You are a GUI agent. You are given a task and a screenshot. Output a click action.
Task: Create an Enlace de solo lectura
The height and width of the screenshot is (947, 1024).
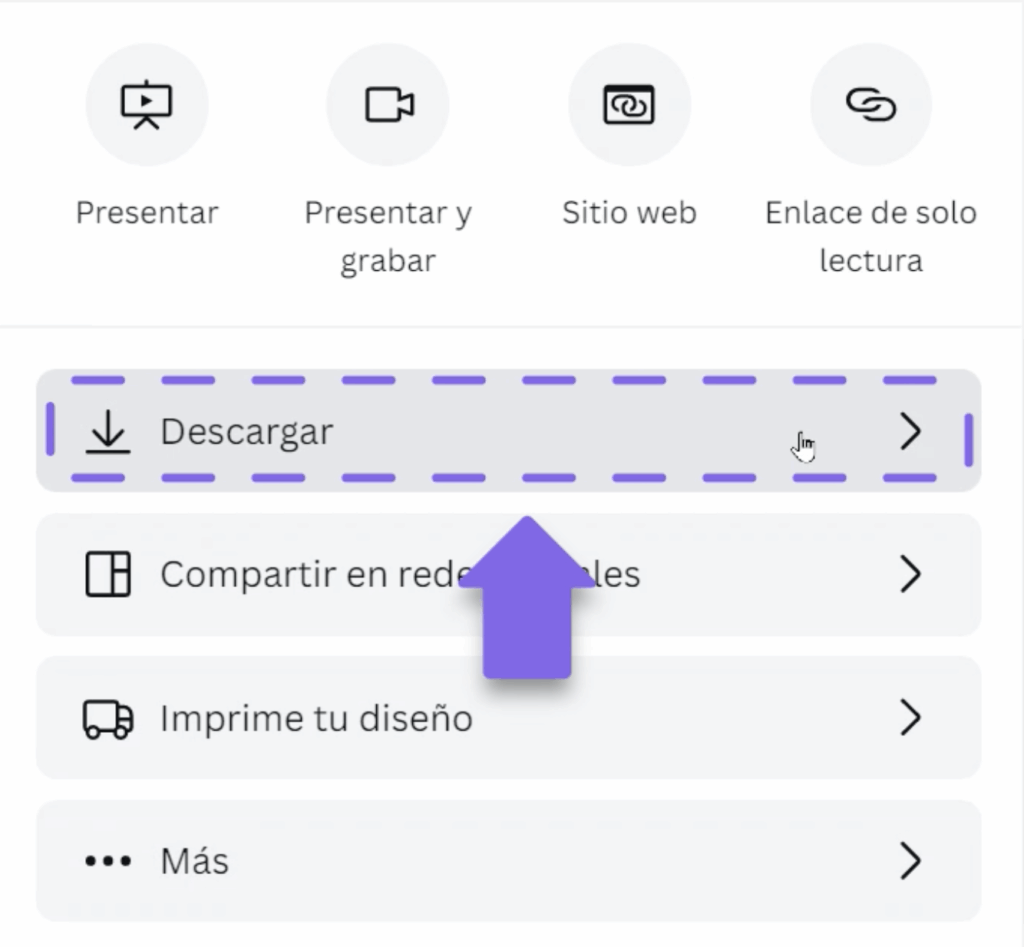870,105
